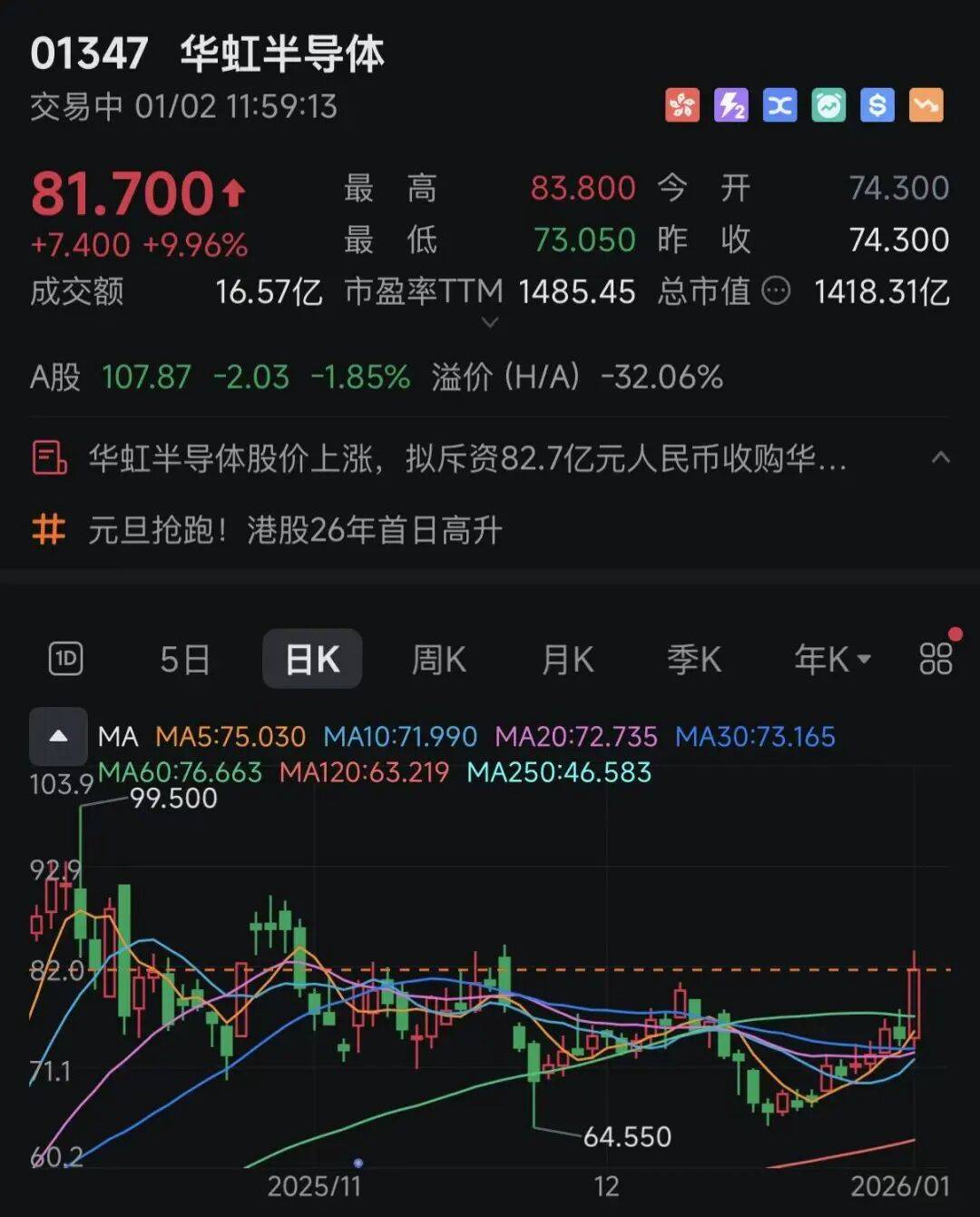Open the topic 元旦抢跑！港股26年首日高升
This screenshot has height=1217, width=980.
[x=295, y=530]
